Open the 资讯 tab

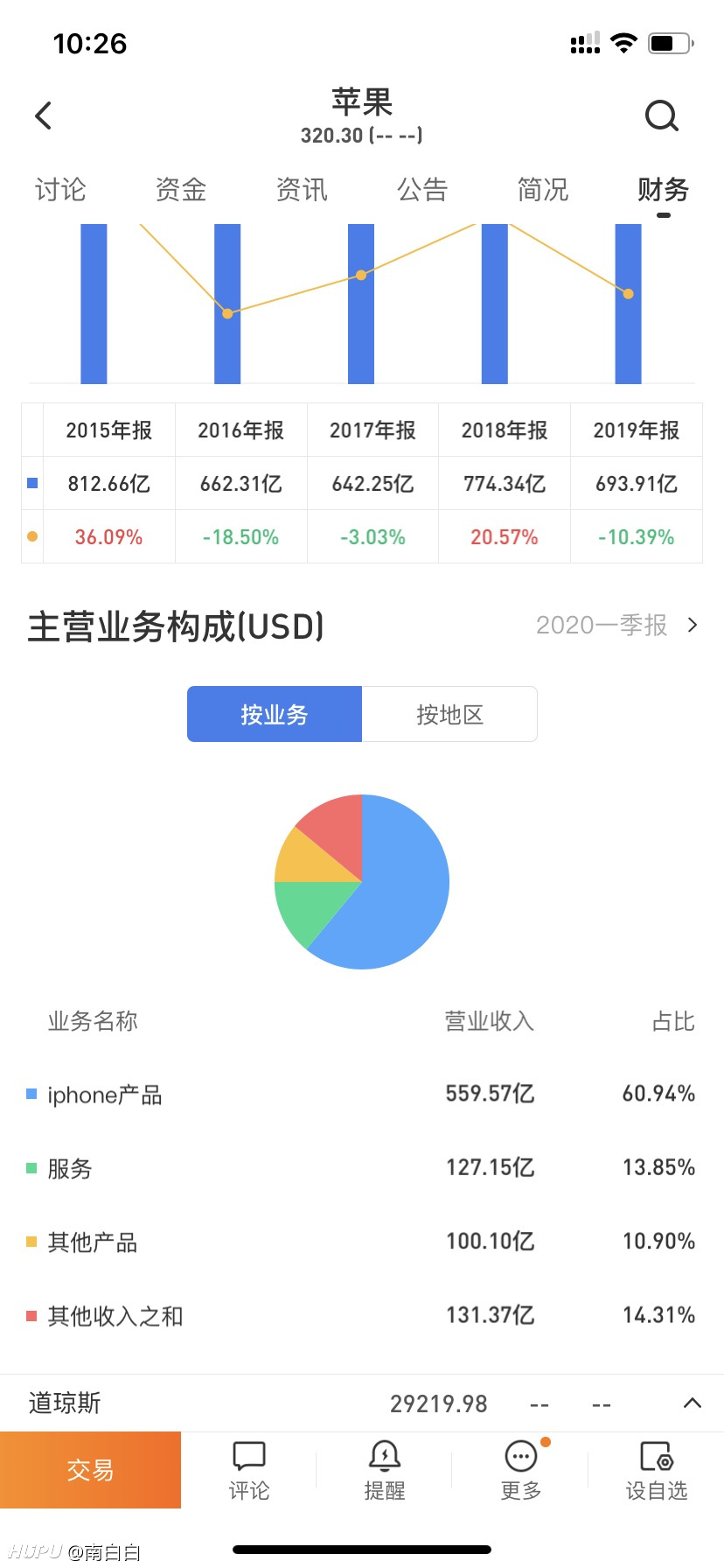coord(302,189)
